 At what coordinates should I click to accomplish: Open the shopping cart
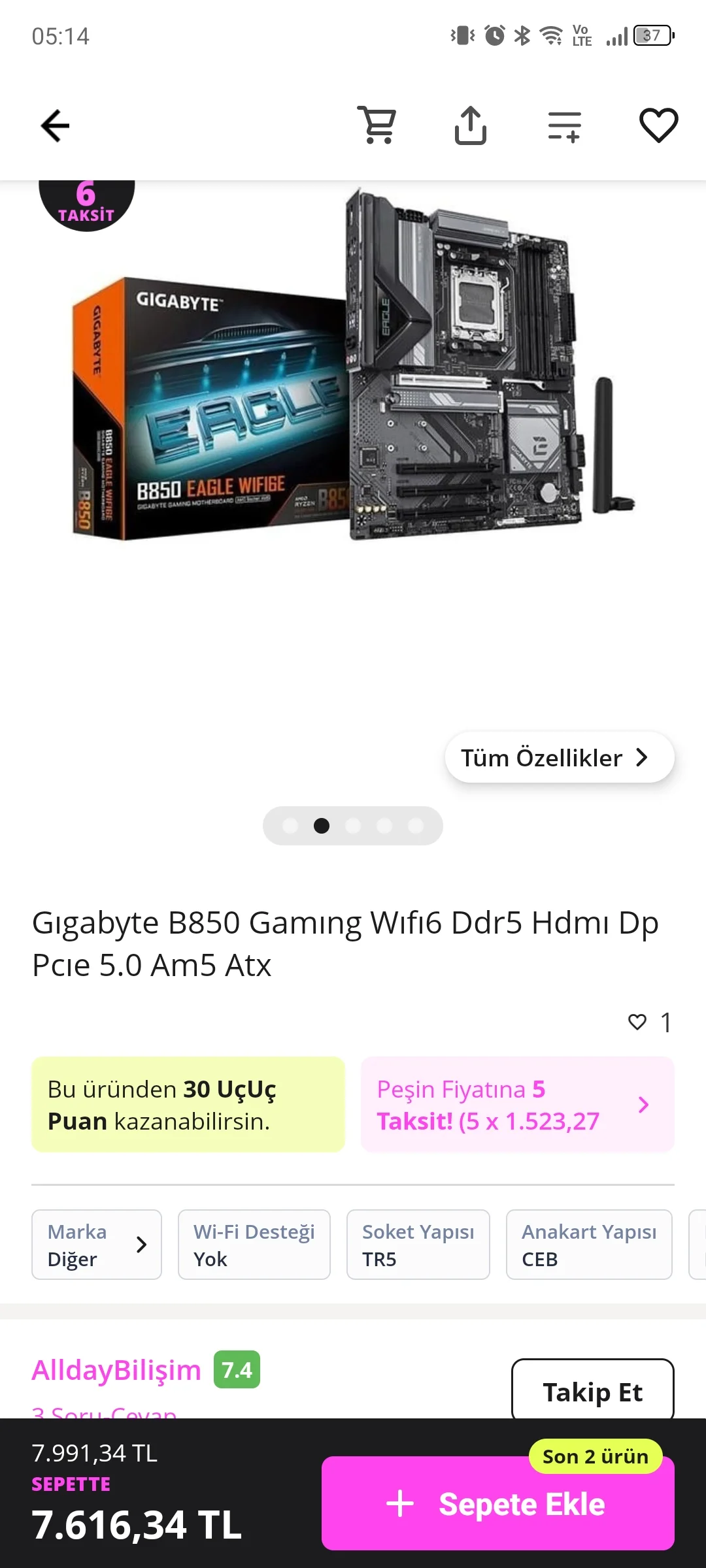pyautogui.click(x=378, y=125)
